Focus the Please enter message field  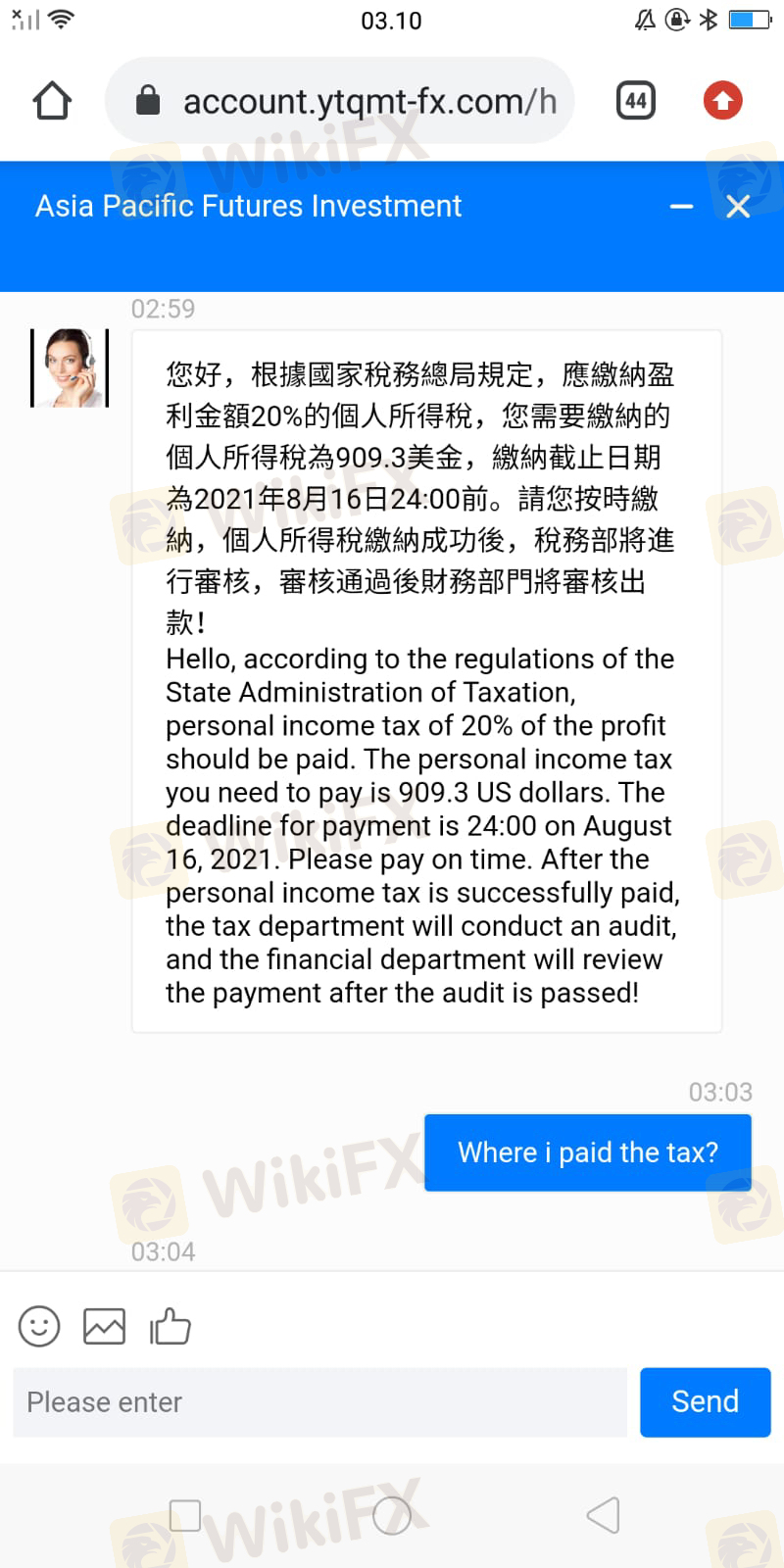pos(319,1402)
